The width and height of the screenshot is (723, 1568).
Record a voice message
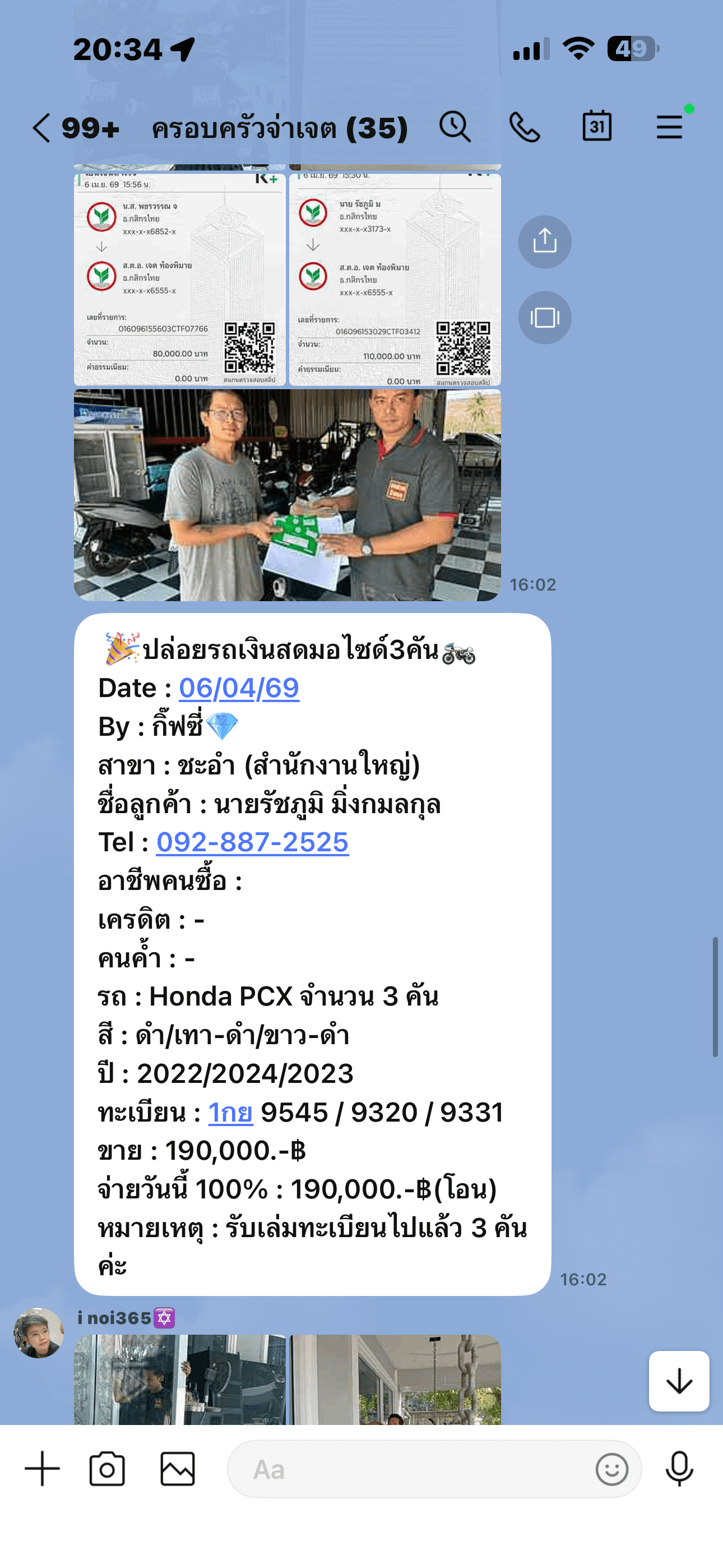(x=679, y=1469)
